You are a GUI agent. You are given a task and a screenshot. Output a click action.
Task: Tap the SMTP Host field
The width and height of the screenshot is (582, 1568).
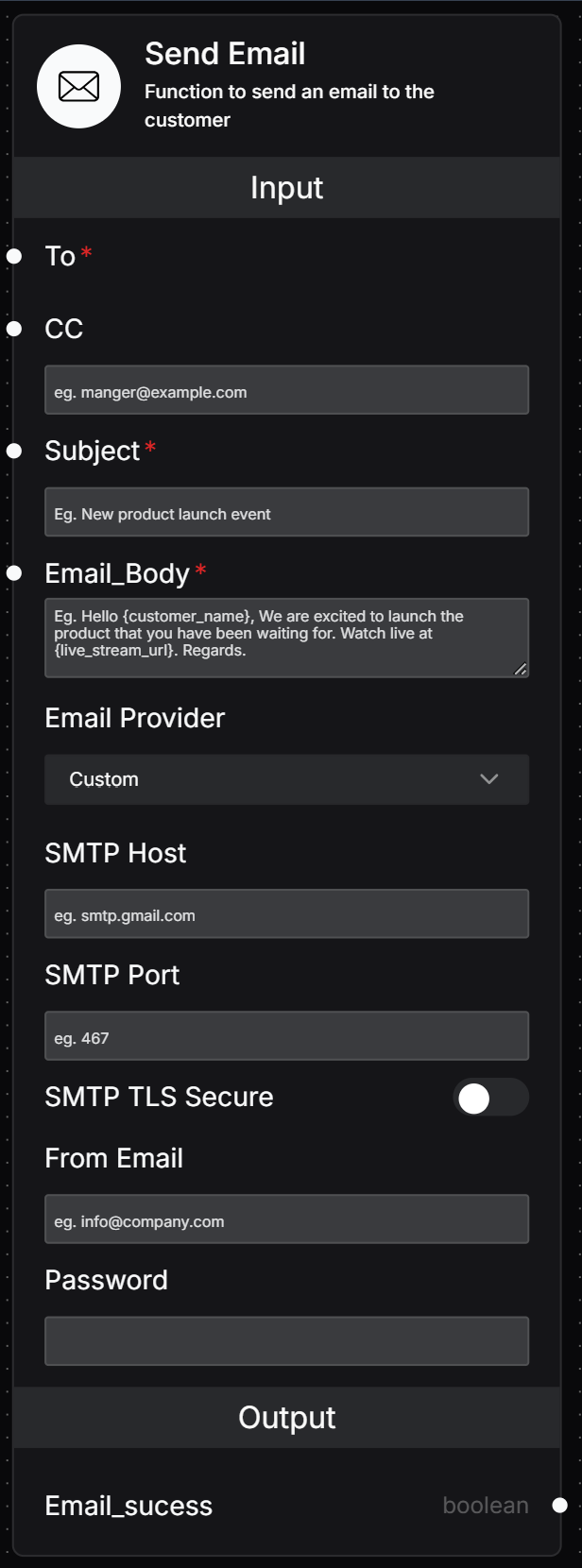pos(286,913)
